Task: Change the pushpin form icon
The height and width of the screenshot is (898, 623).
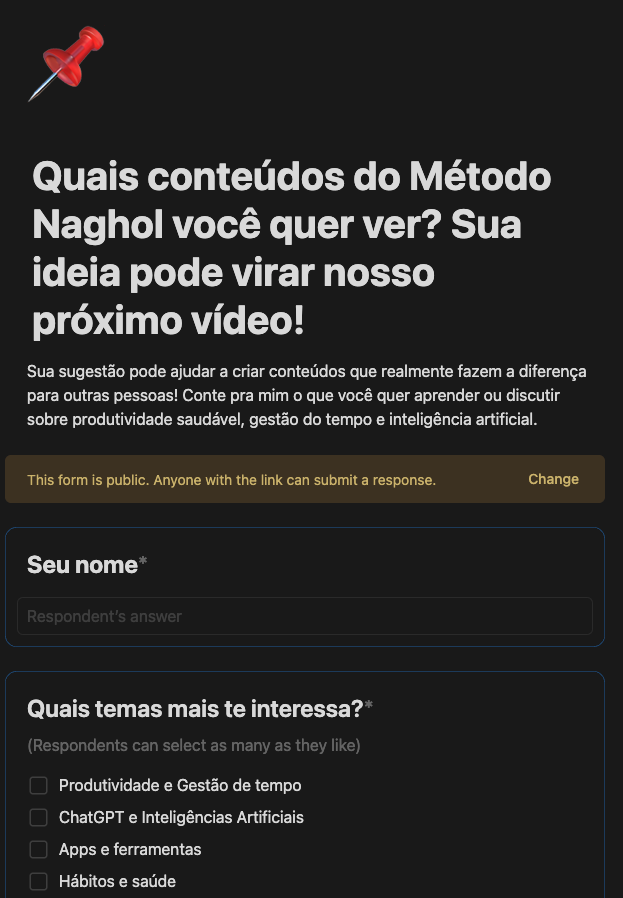Action: coord(66,63)
